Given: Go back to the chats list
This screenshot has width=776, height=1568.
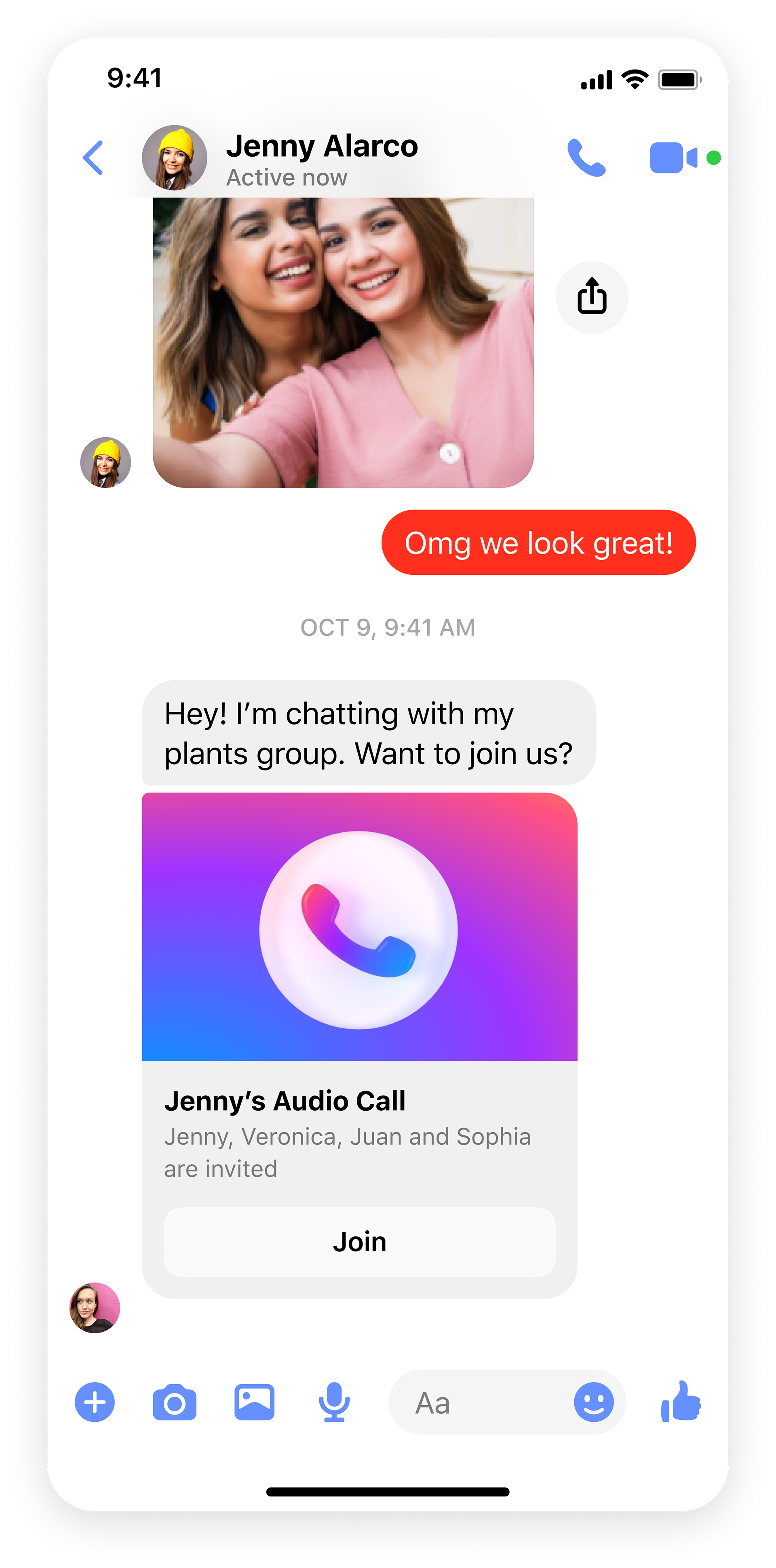Looking at the screenshot, I should pyautogui.click(x=93, y=158).
